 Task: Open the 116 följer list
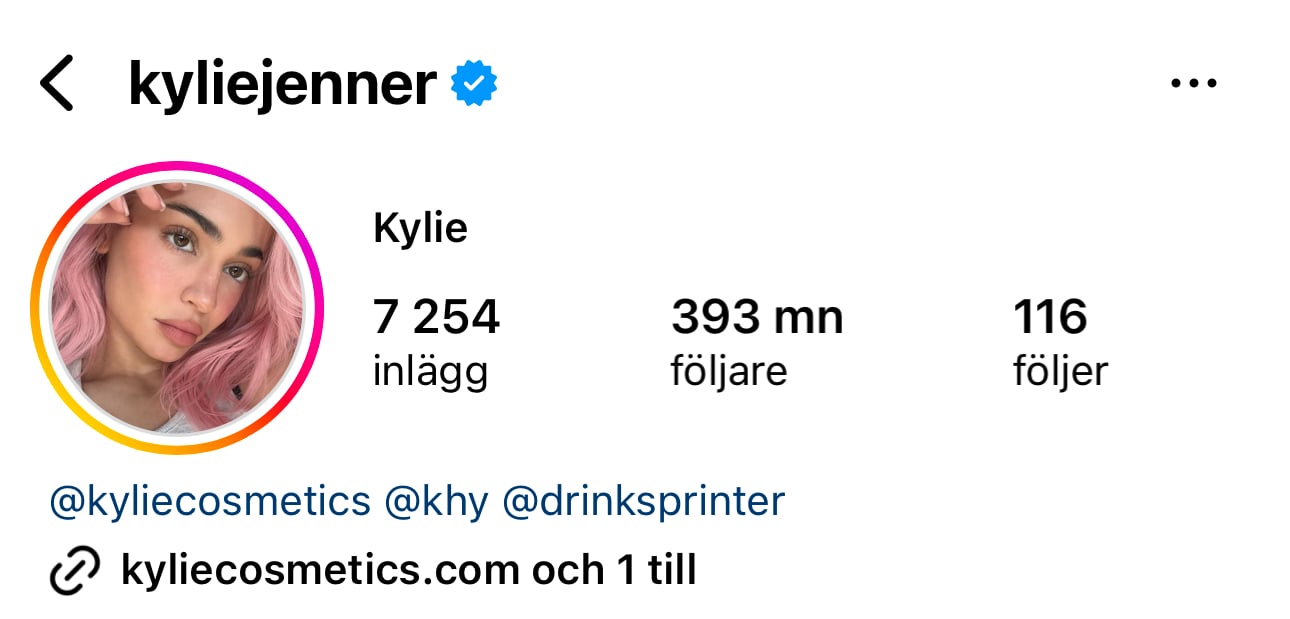(x=1059, y=343)
